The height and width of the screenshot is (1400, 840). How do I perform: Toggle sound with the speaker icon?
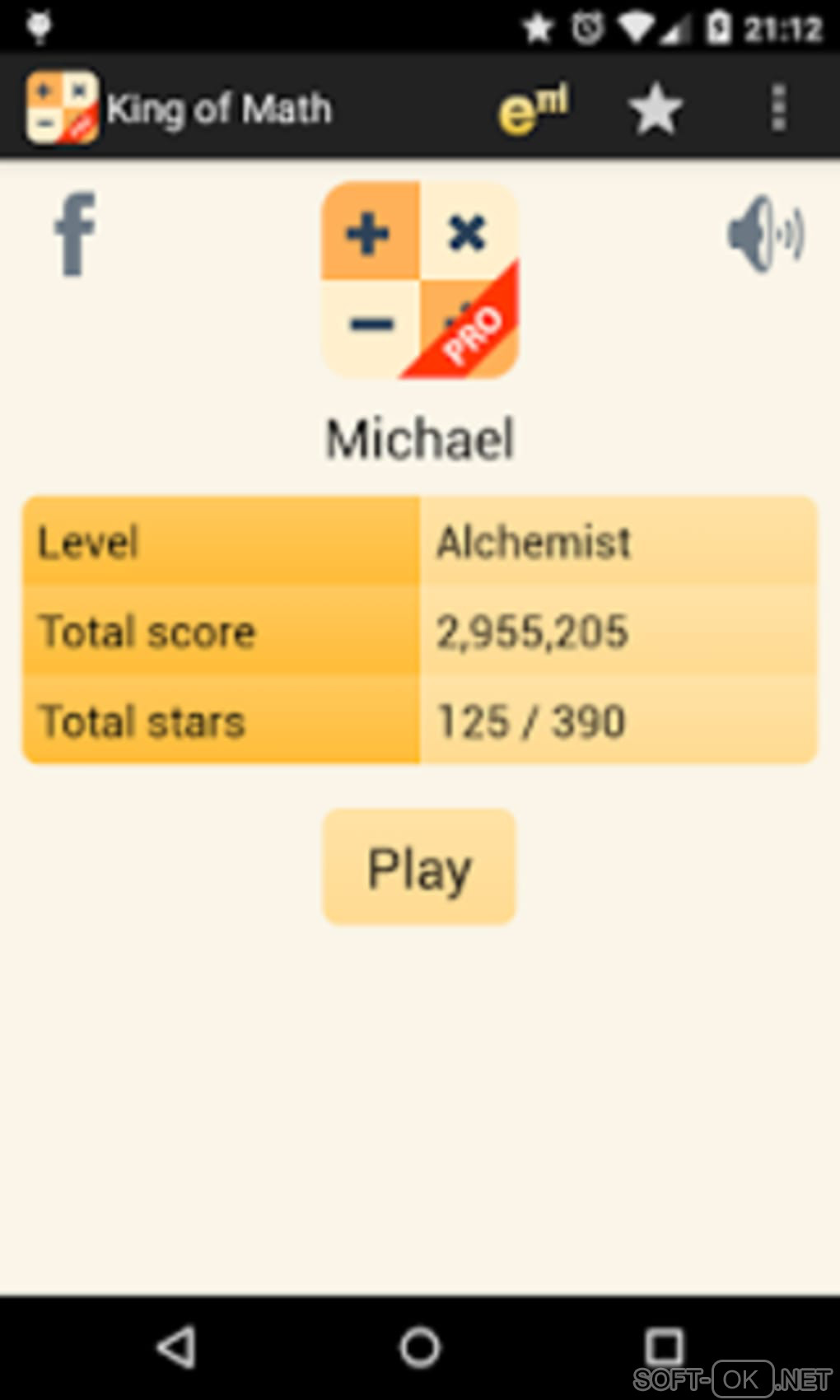(765, 234)
